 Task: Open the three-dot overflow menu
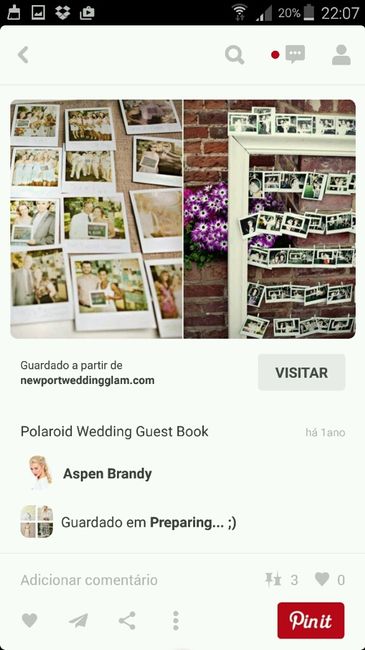point(176,620)
